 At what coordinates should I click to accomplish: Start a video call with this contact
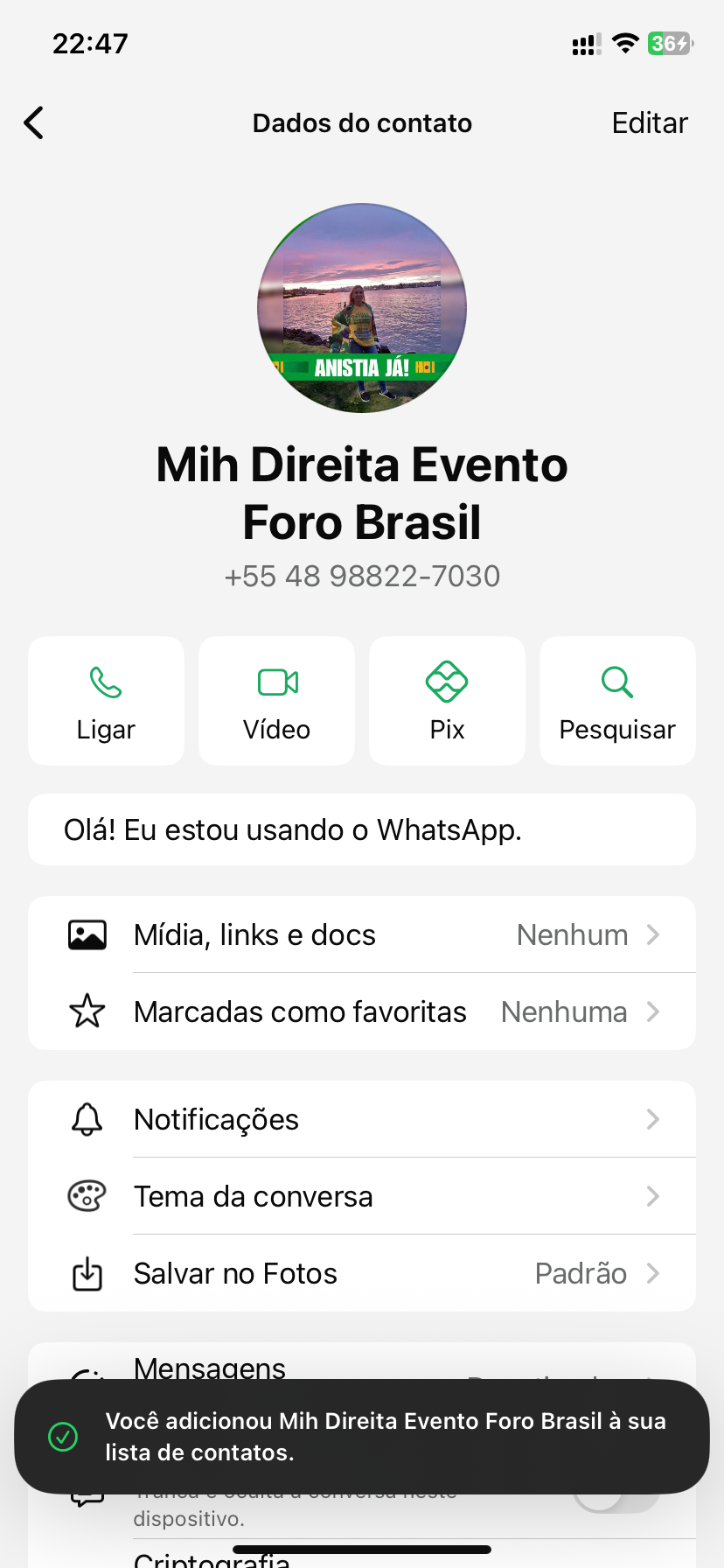pyautogui.click(x=276, y=701)
